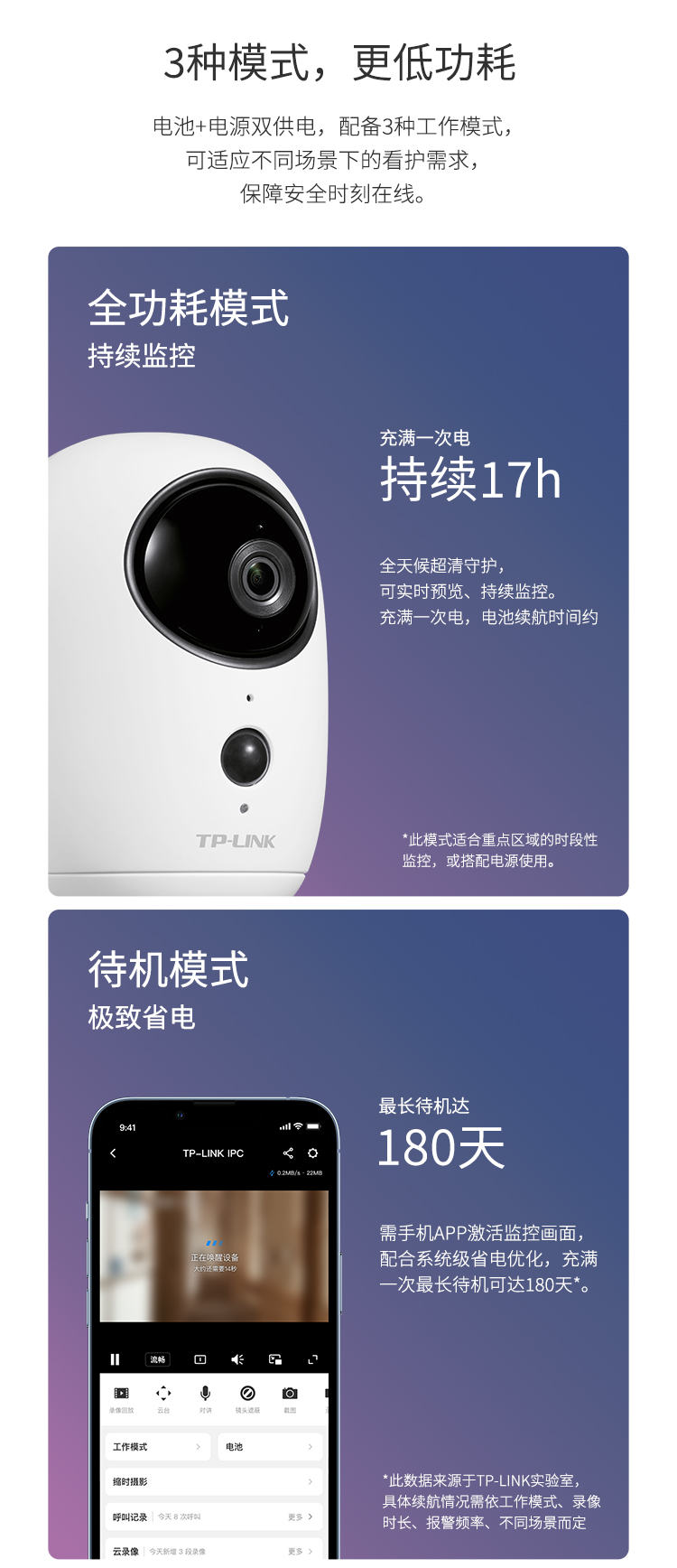Tap the back arrow beside TP-LINK IPC
Screen dimensions: 677x1568
[x=113, y=1153]
